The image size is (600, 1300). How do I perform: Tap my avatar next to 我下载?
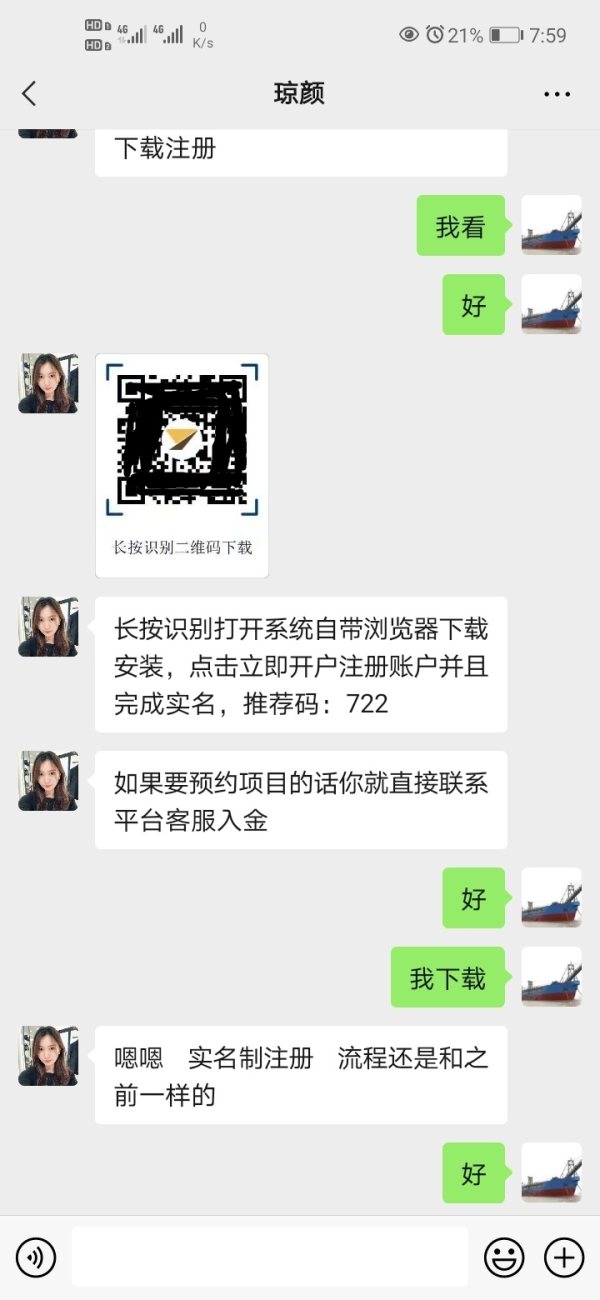(551, 977)
